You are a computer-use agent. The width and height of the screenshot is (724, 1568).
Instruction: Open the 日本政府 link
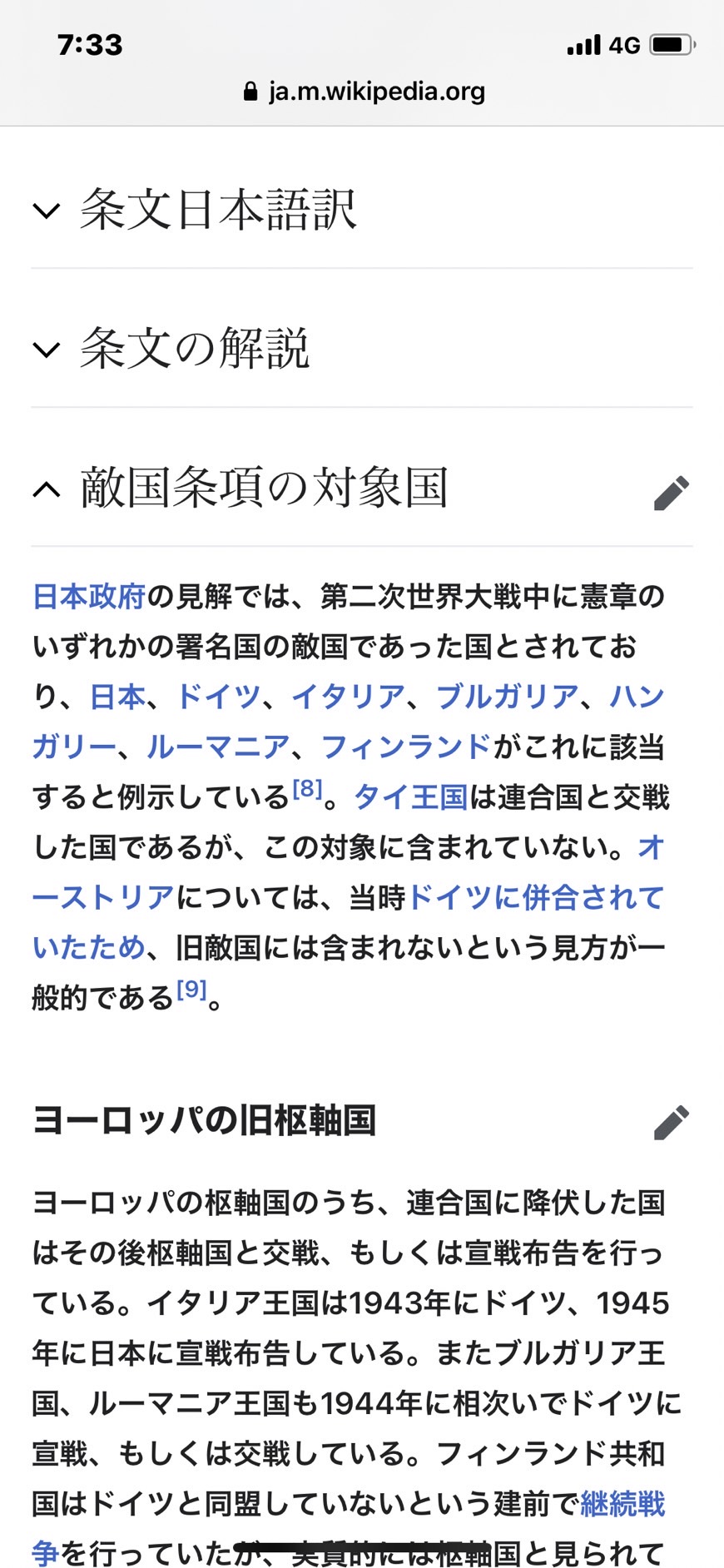tap(89, 597)
